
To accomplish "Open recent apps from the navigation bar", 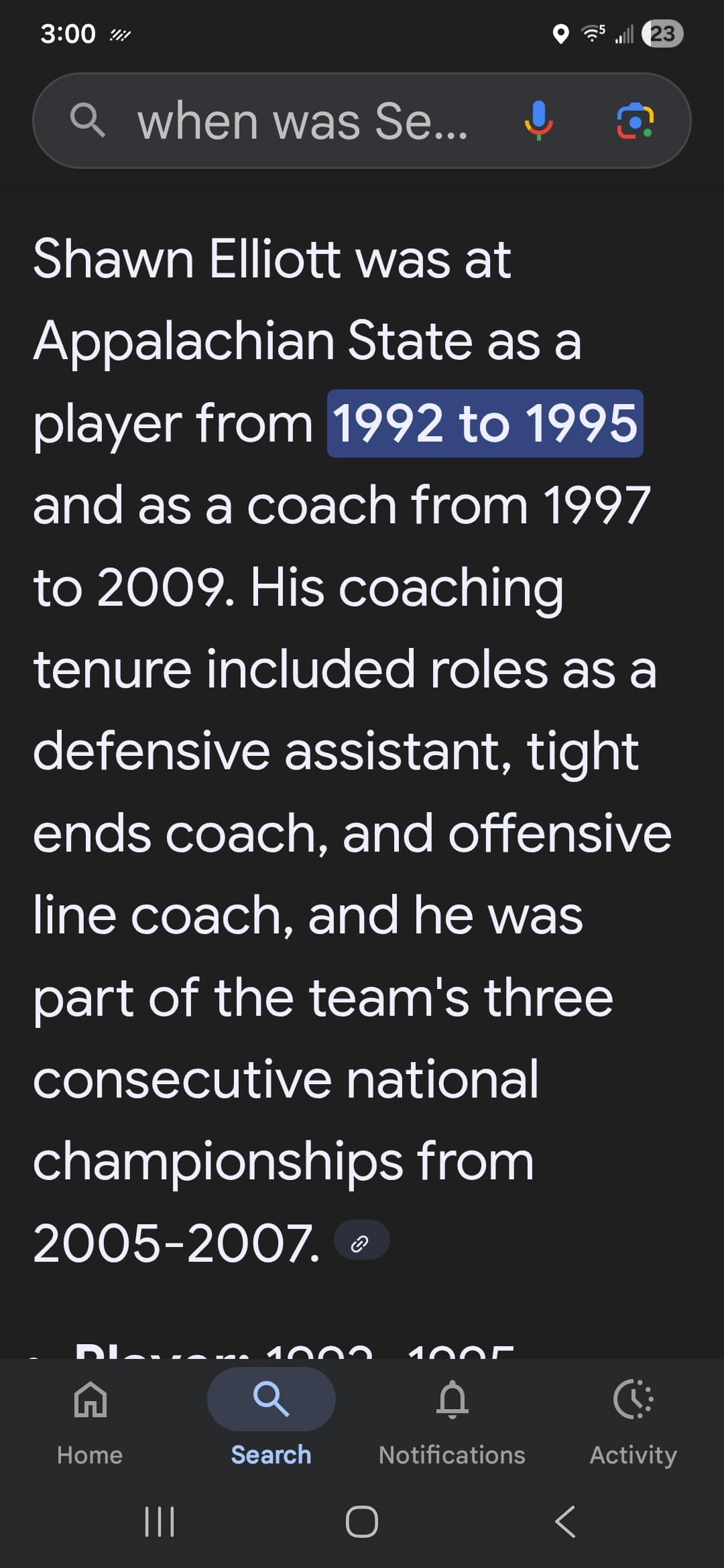I will (x=160, y=1521).
